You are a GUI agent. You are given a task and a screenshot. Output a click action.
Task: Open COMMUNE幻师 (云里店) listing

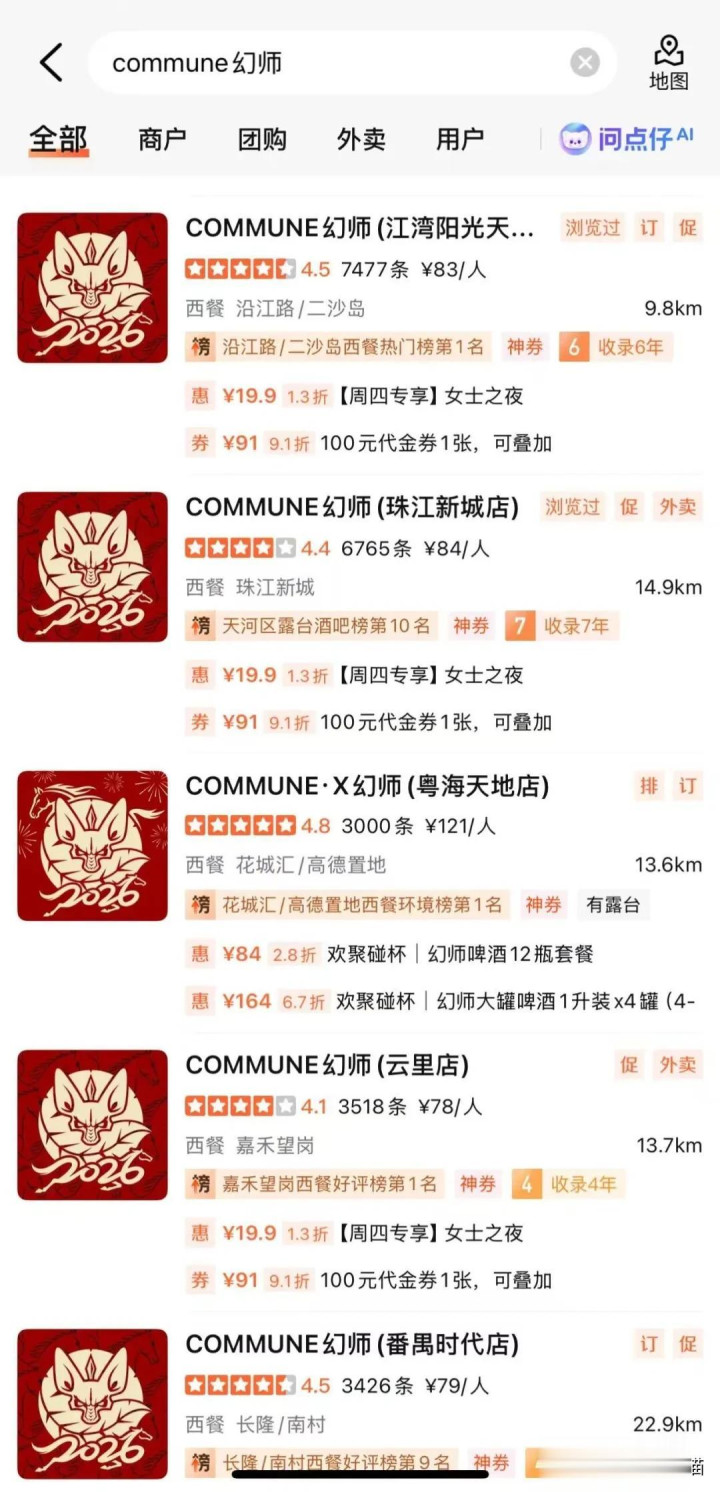point(327,1065)
